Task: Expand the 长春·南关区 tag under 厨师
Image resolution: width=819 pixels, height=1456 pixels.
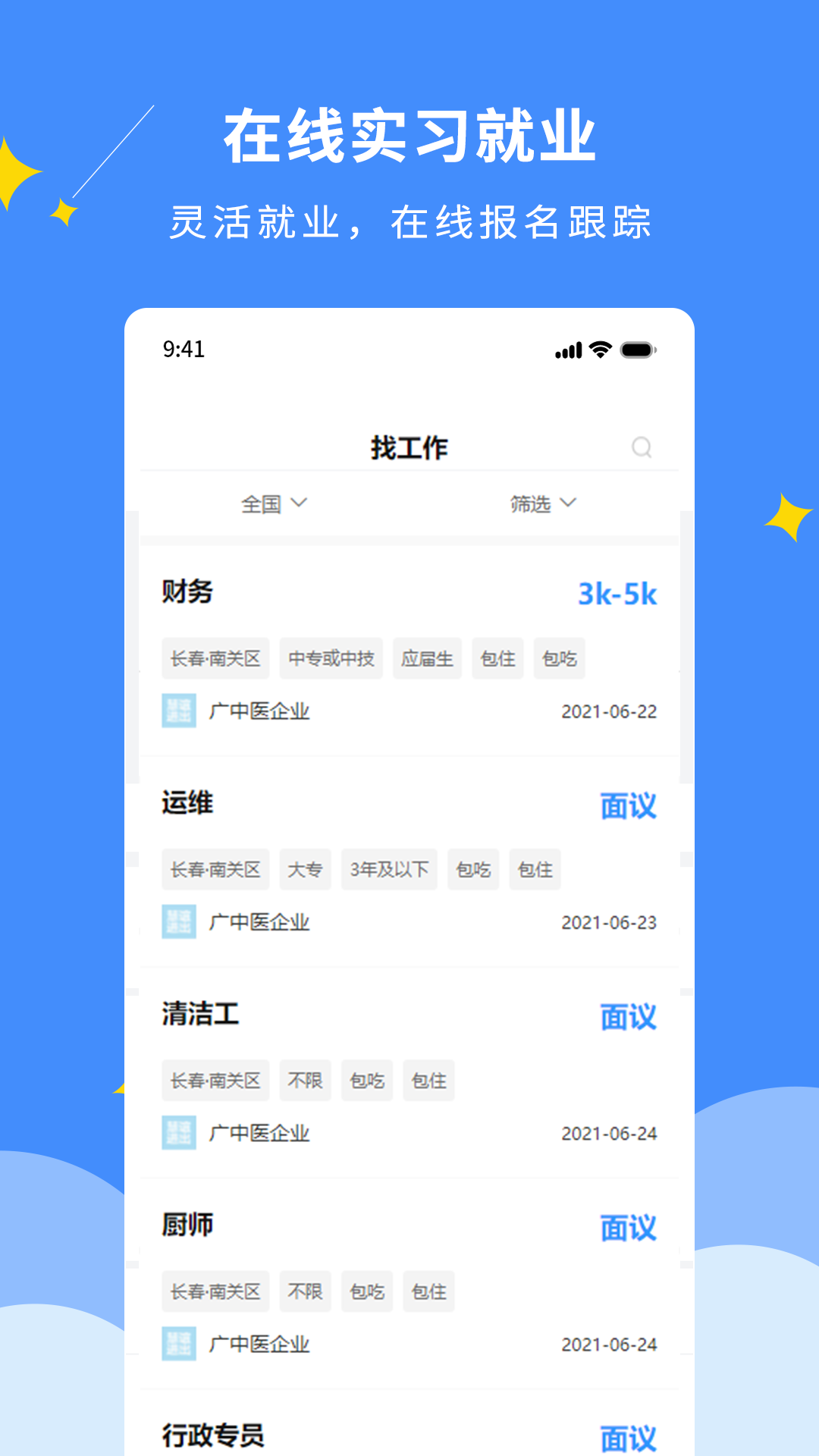Action: (x=215, y=1291)
